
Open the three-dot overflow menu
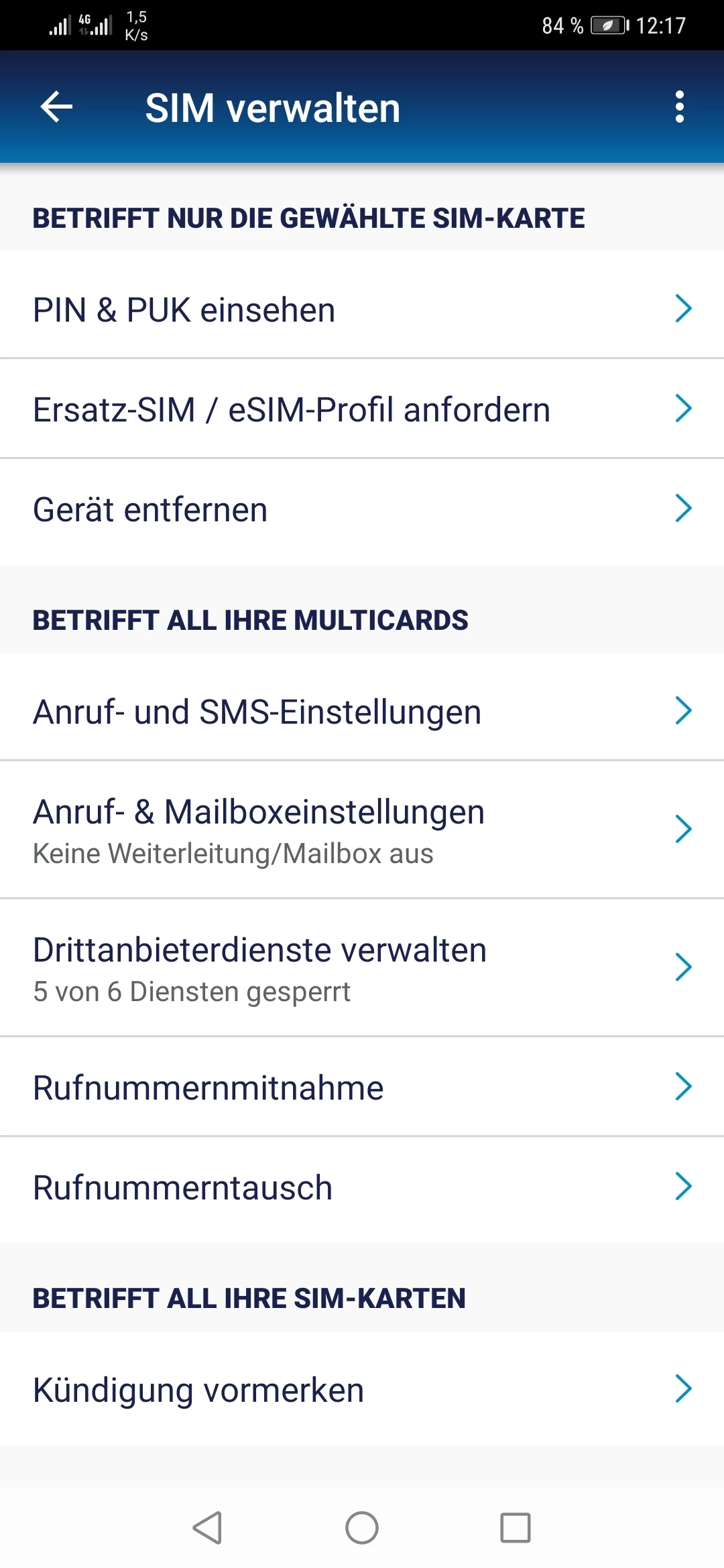pyautogui.click(x=679, y=107)
